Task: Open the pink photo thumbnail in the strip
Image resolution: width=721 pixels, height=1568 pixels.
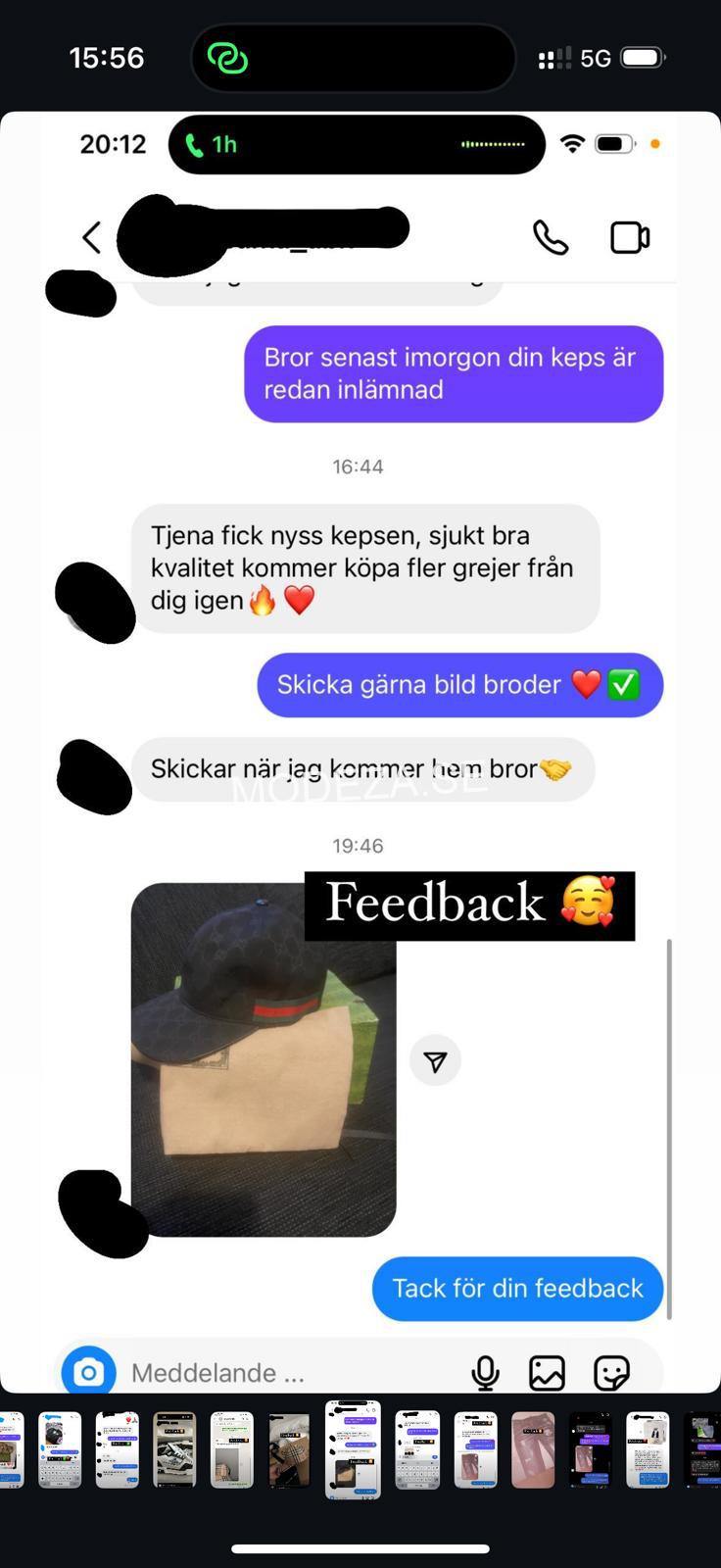Action: [x=533, y=1450]
